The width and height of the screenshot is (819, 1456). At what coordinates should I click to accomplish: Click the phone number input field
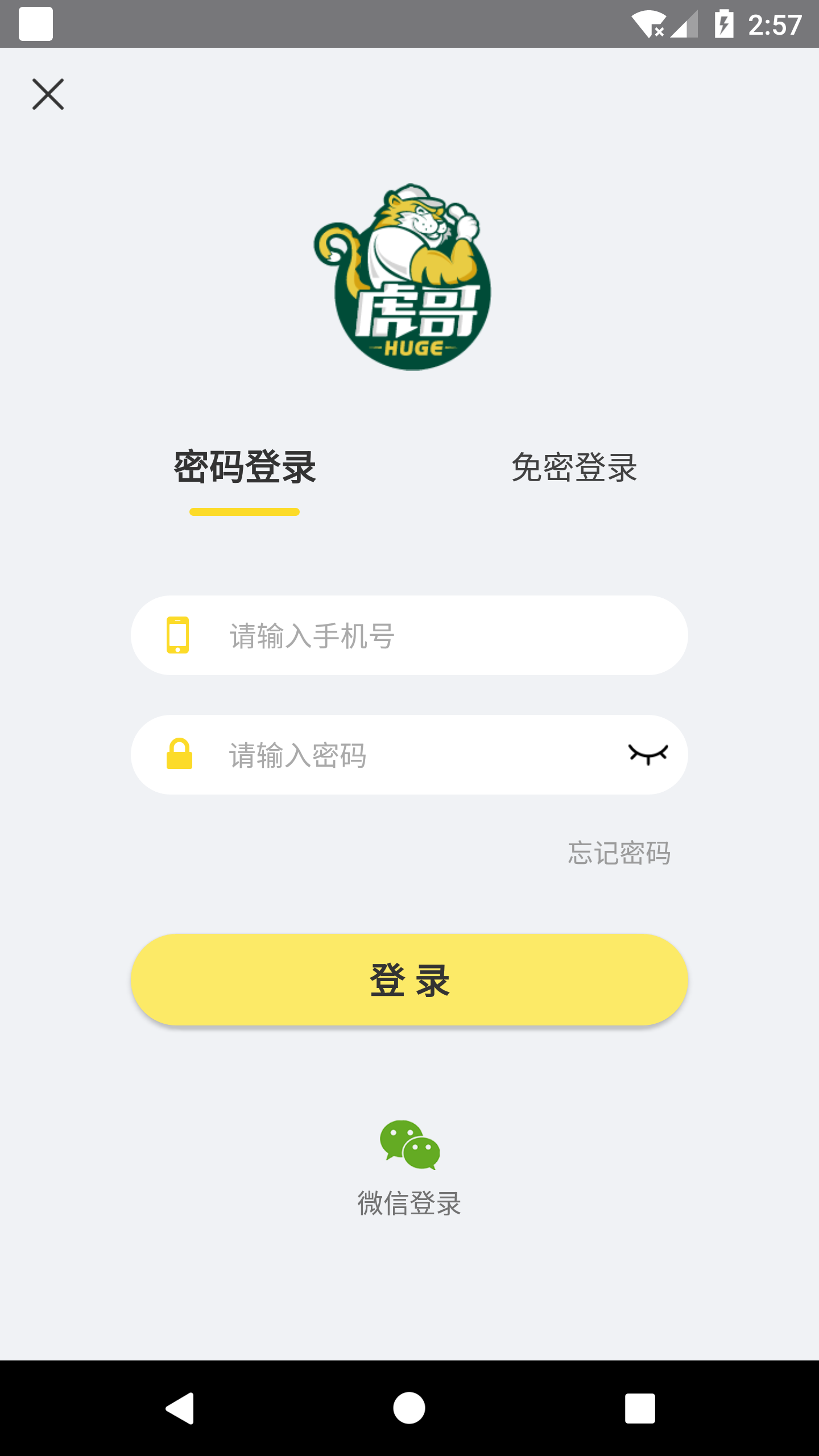[398, 635]
